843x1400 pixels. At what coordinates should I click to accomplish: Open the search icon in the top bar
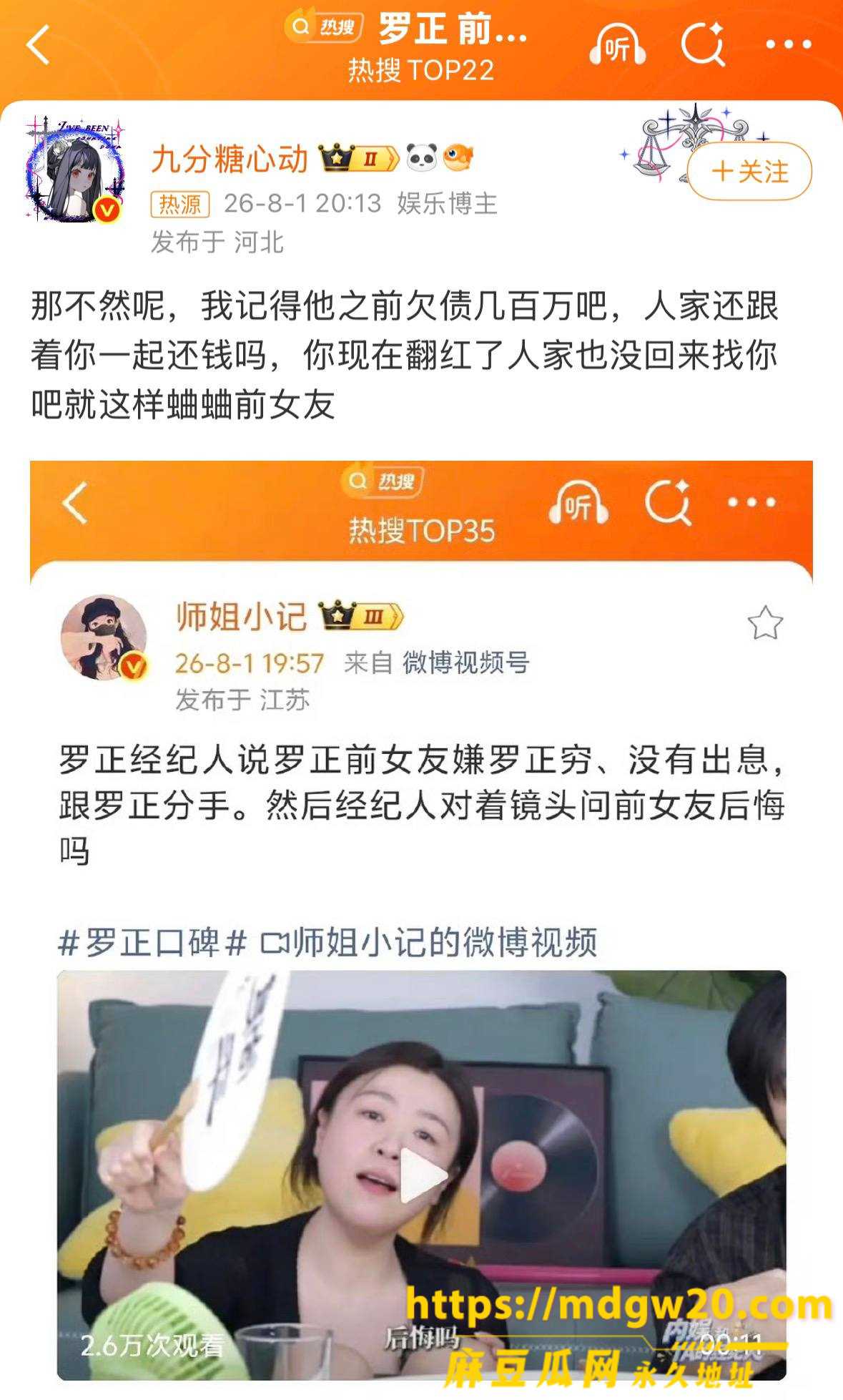(x=704, y=44)
